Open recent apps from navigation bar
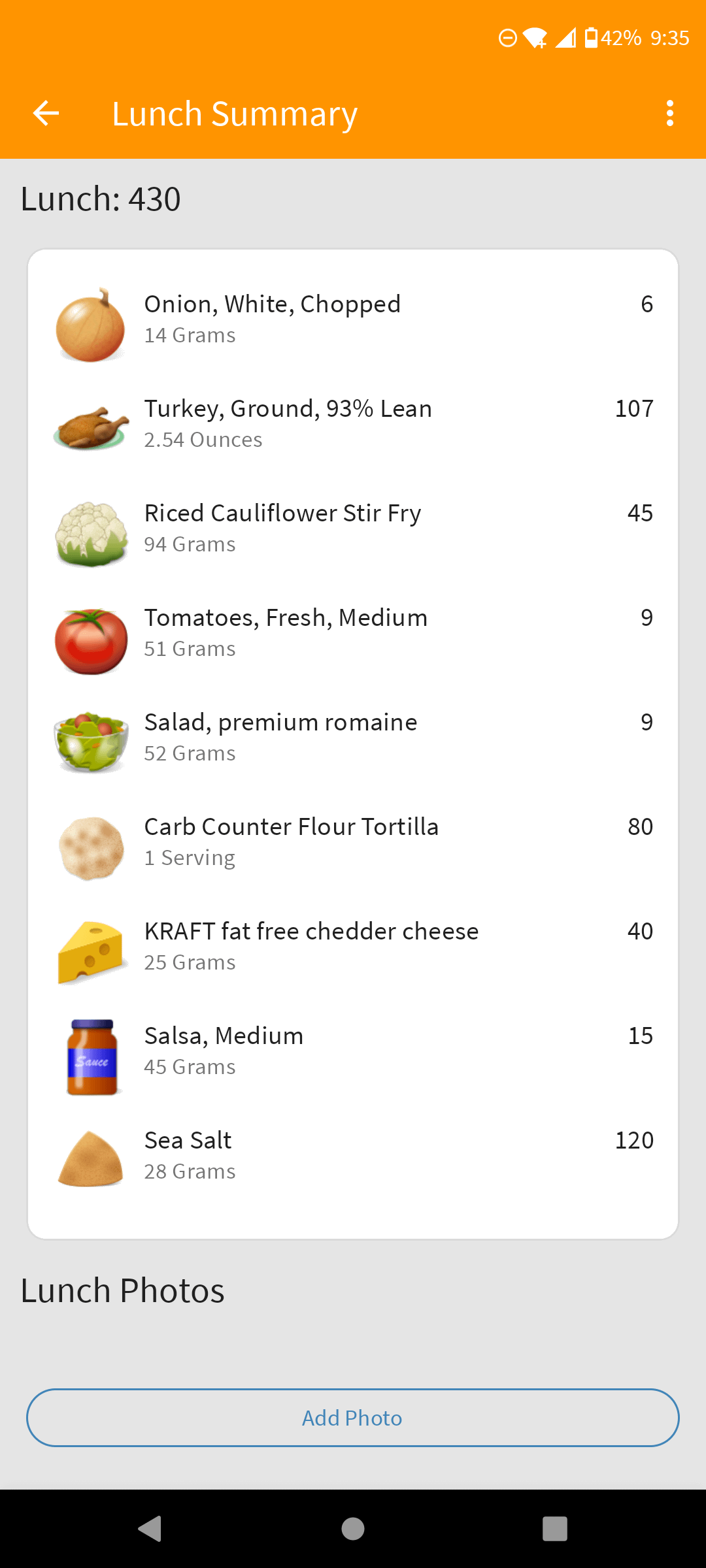This screenshot has width=706, height=1568. pos(555,1529)
